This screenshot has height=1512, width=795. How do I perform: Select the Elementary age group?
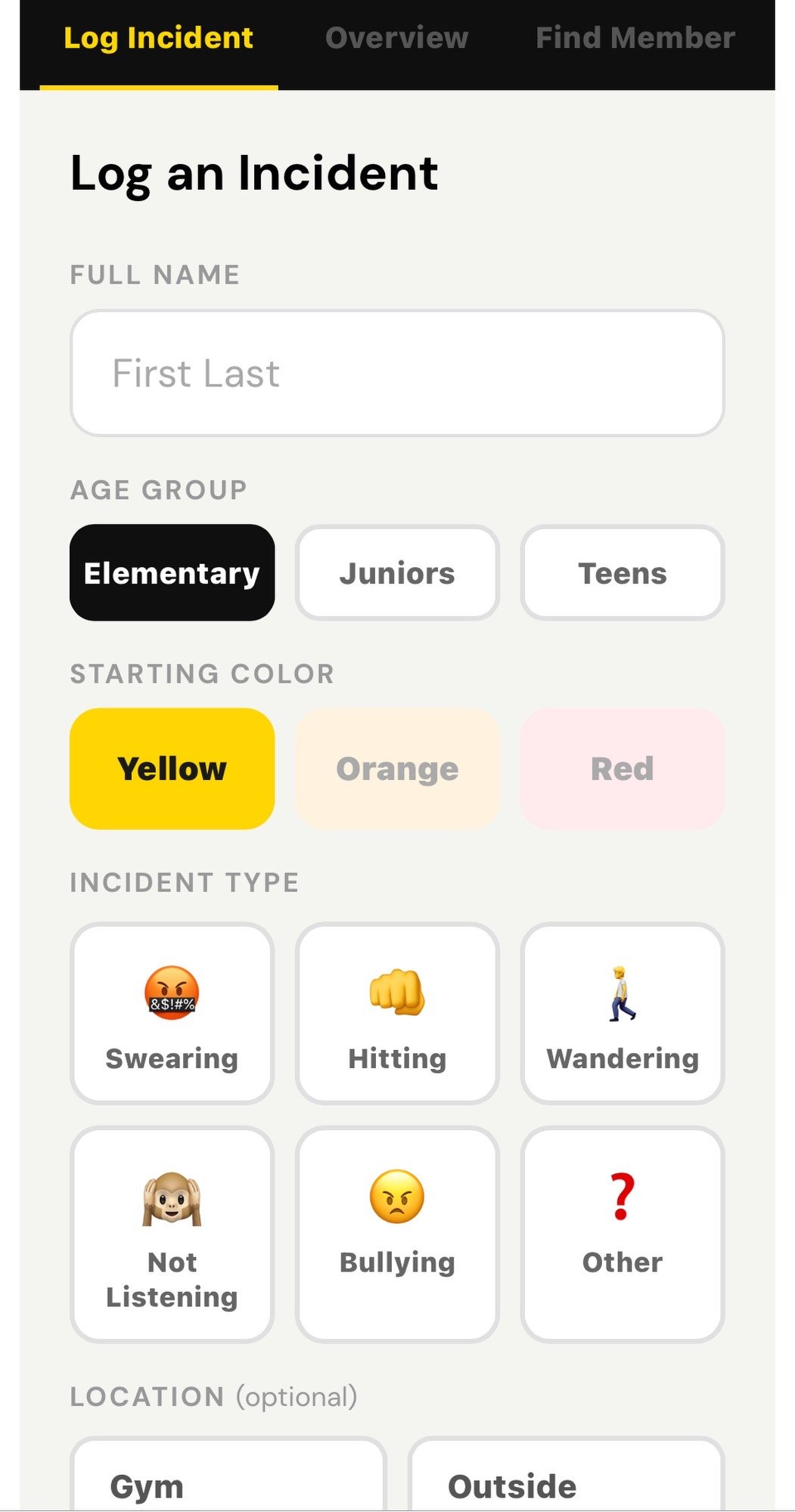tap(172, 573)
